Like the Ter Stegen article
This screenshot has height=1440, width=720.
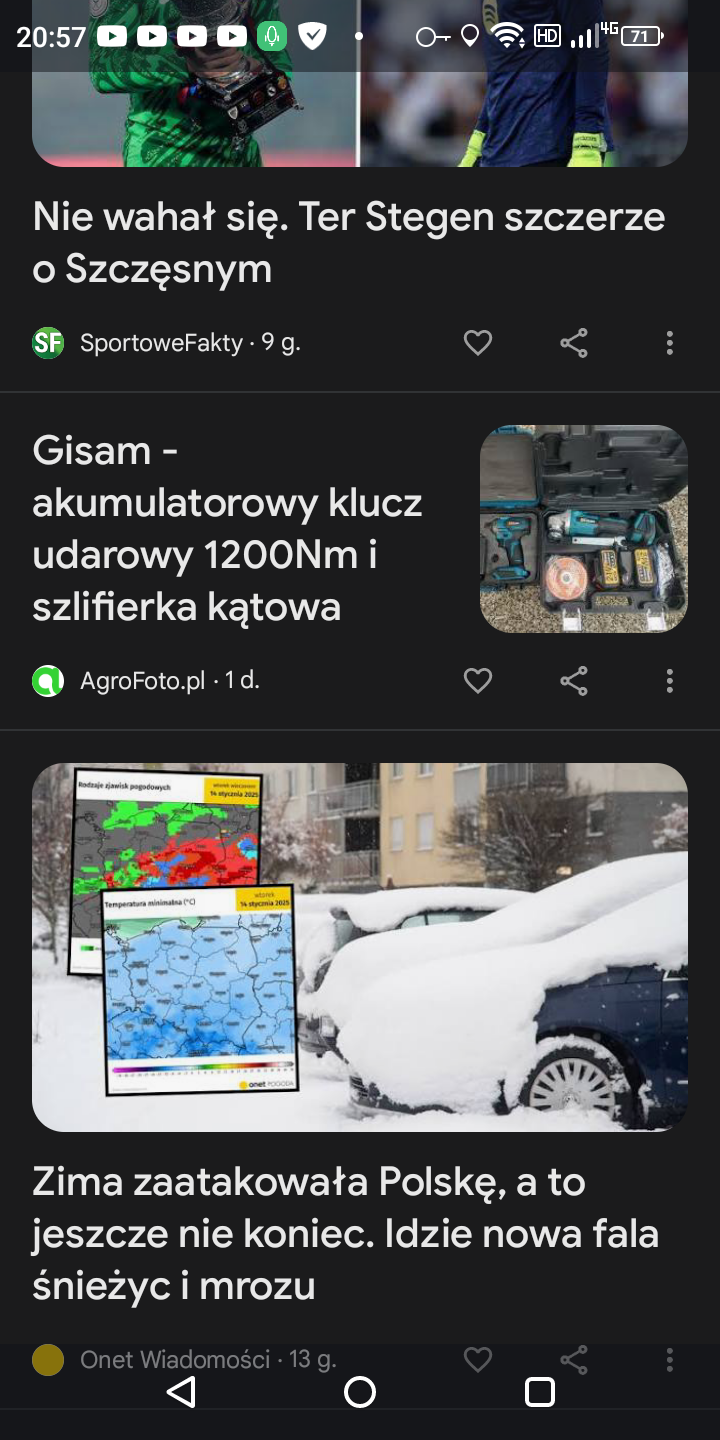(x=478, y=343)
